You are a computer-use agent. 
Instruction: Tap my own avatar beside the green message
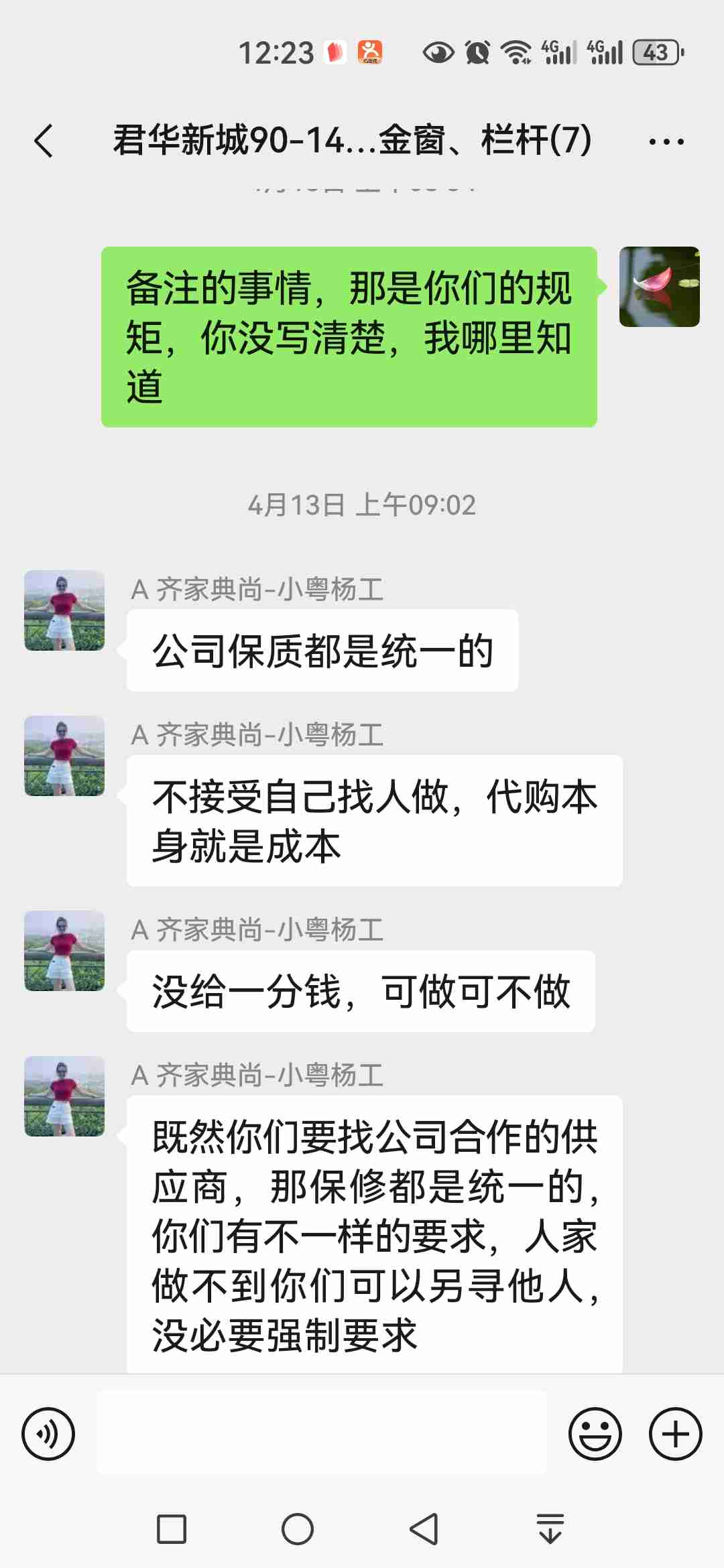tap(659, 287)
